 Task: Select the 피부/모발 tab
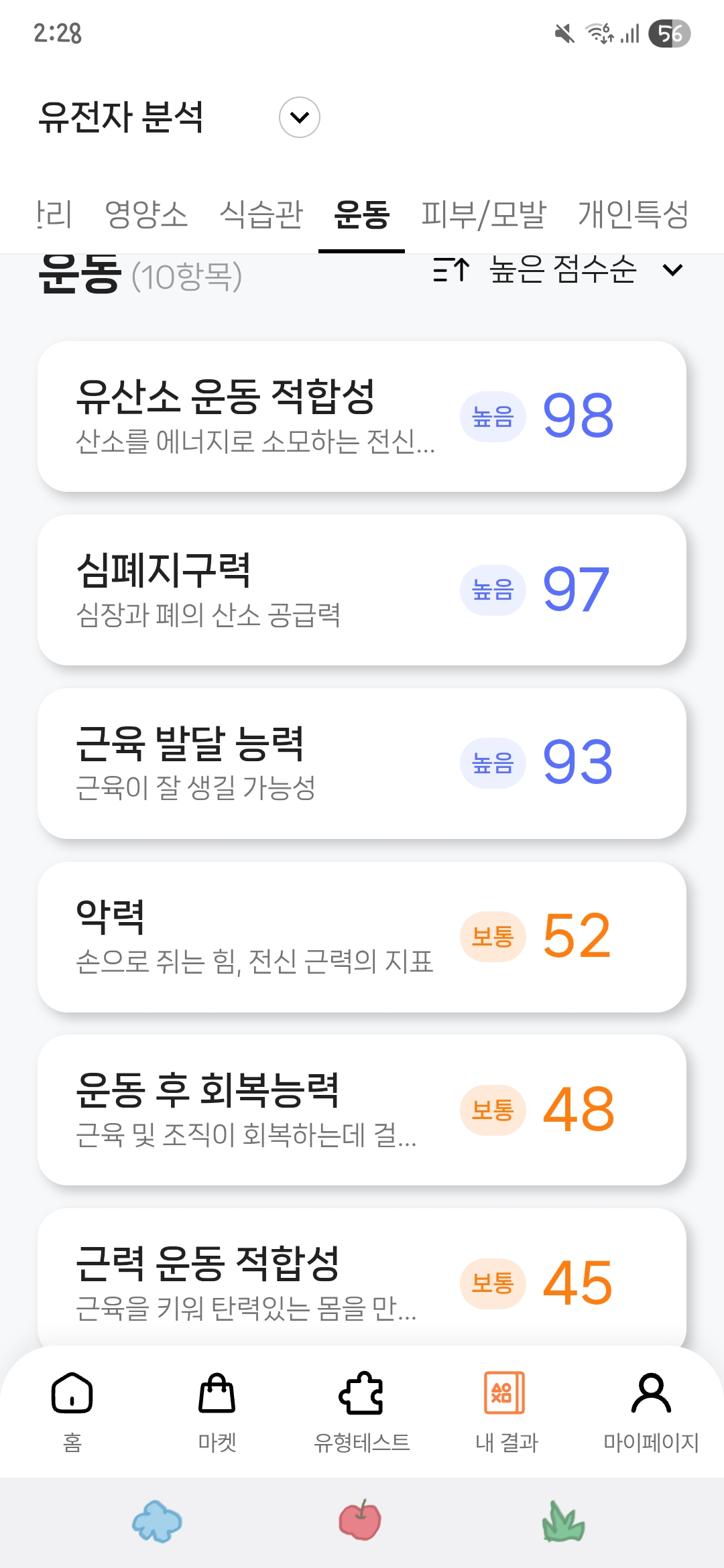coord(484,214)
